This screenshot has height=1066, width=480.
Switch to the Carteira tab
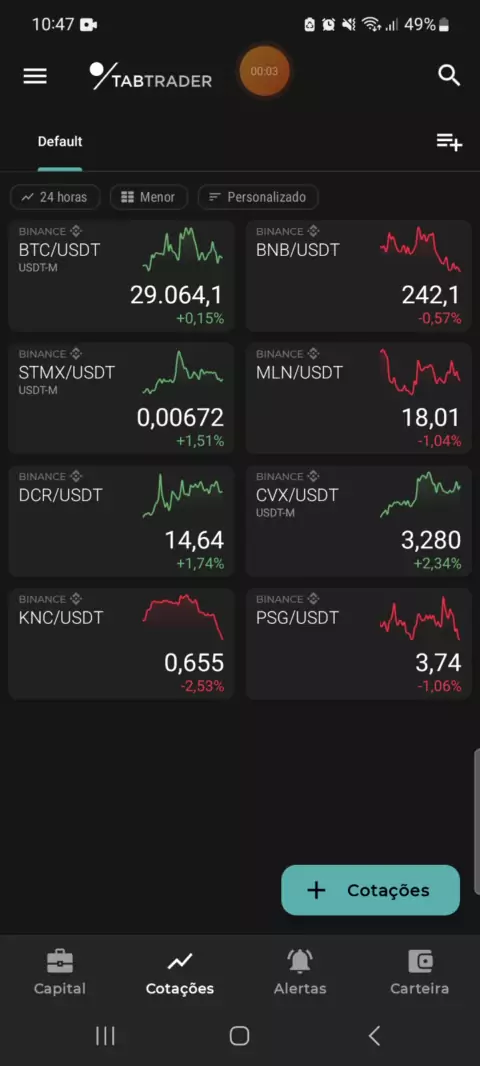coord(419,973)
